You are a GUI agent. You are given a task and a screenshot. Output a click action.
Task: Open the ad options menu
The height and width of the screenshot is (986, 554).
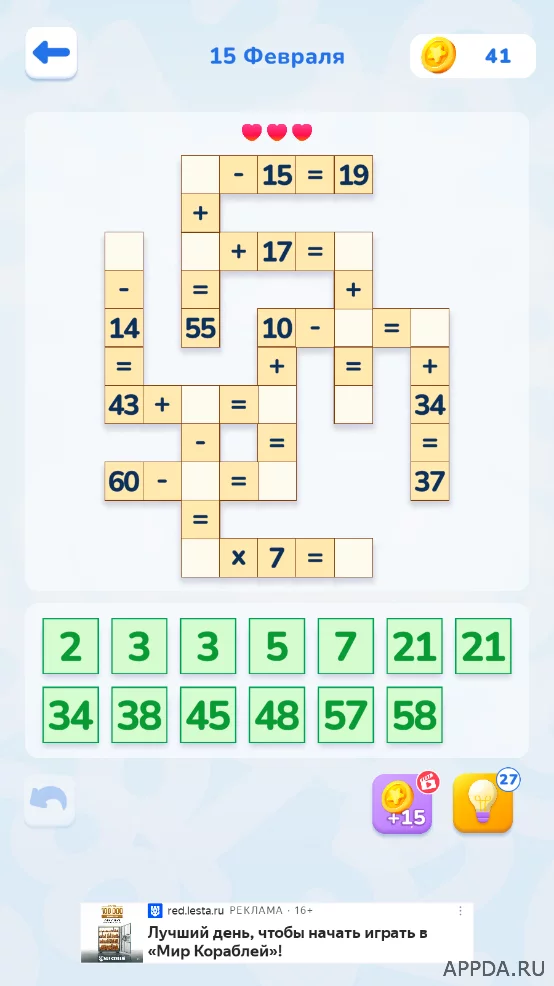(x=460, y=911)
